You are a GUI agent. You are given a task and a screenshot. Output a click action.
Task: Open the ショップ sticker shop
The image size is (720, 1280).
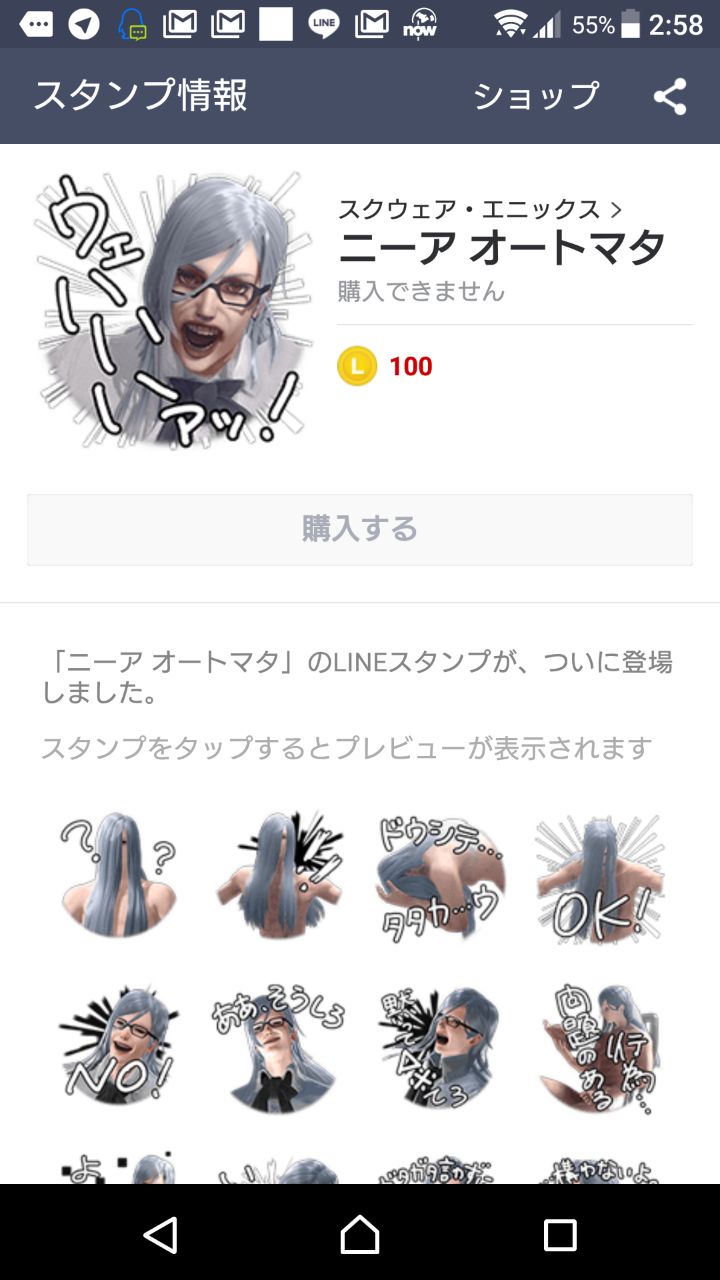coord(536,96)
